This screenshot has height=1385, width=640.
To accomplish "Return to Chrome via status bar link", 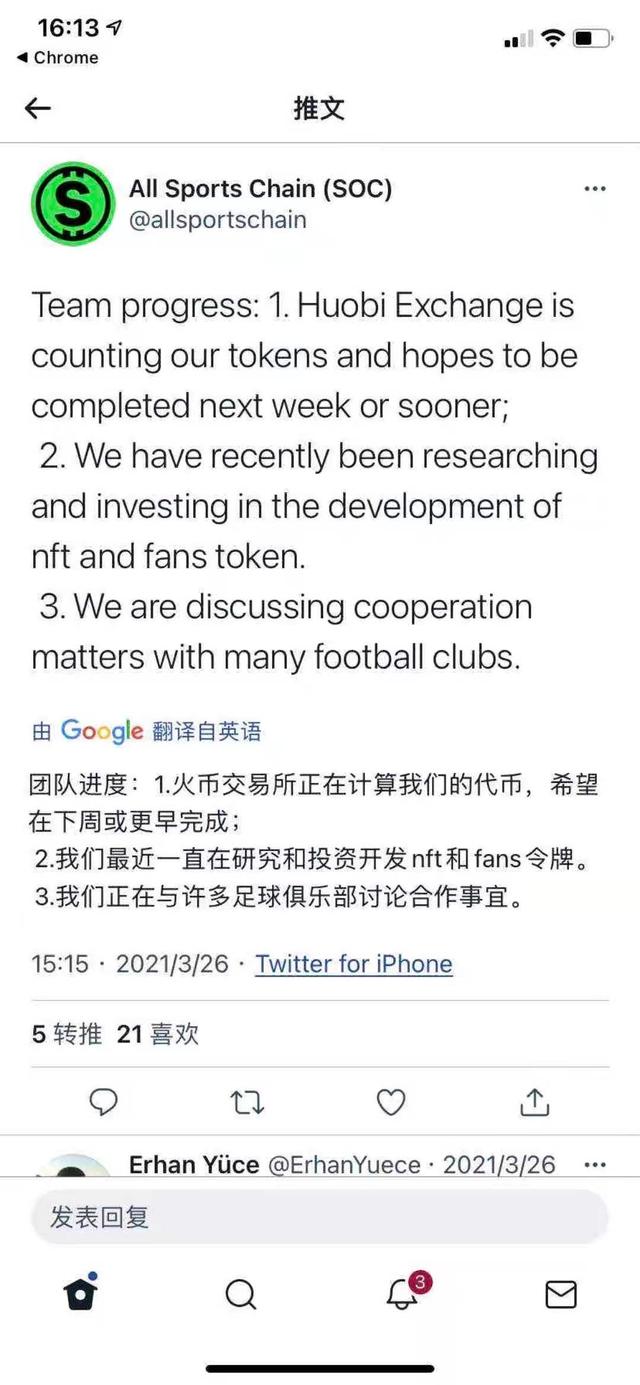I will 58,58.
